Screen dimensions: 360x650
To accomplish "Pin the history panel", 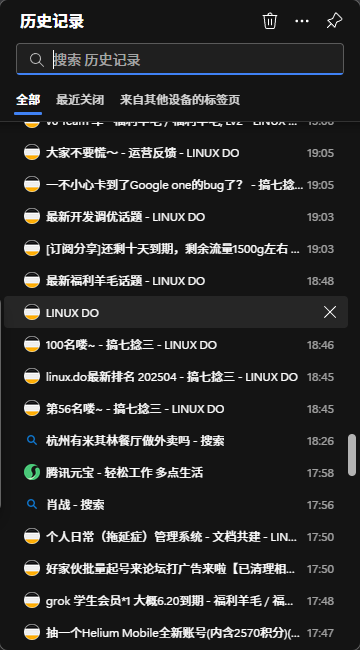I will point(334,21).
